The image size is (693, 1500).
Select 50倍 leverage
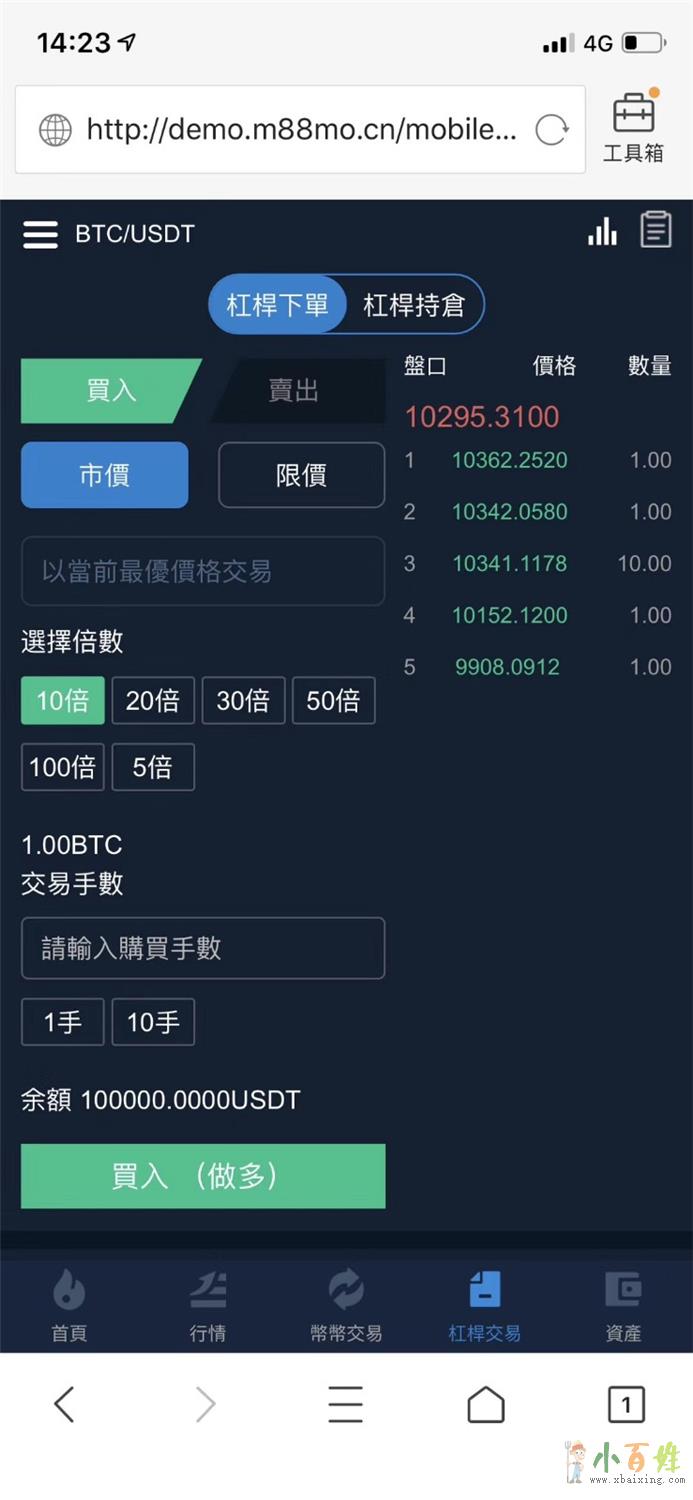tap(333, 700)
